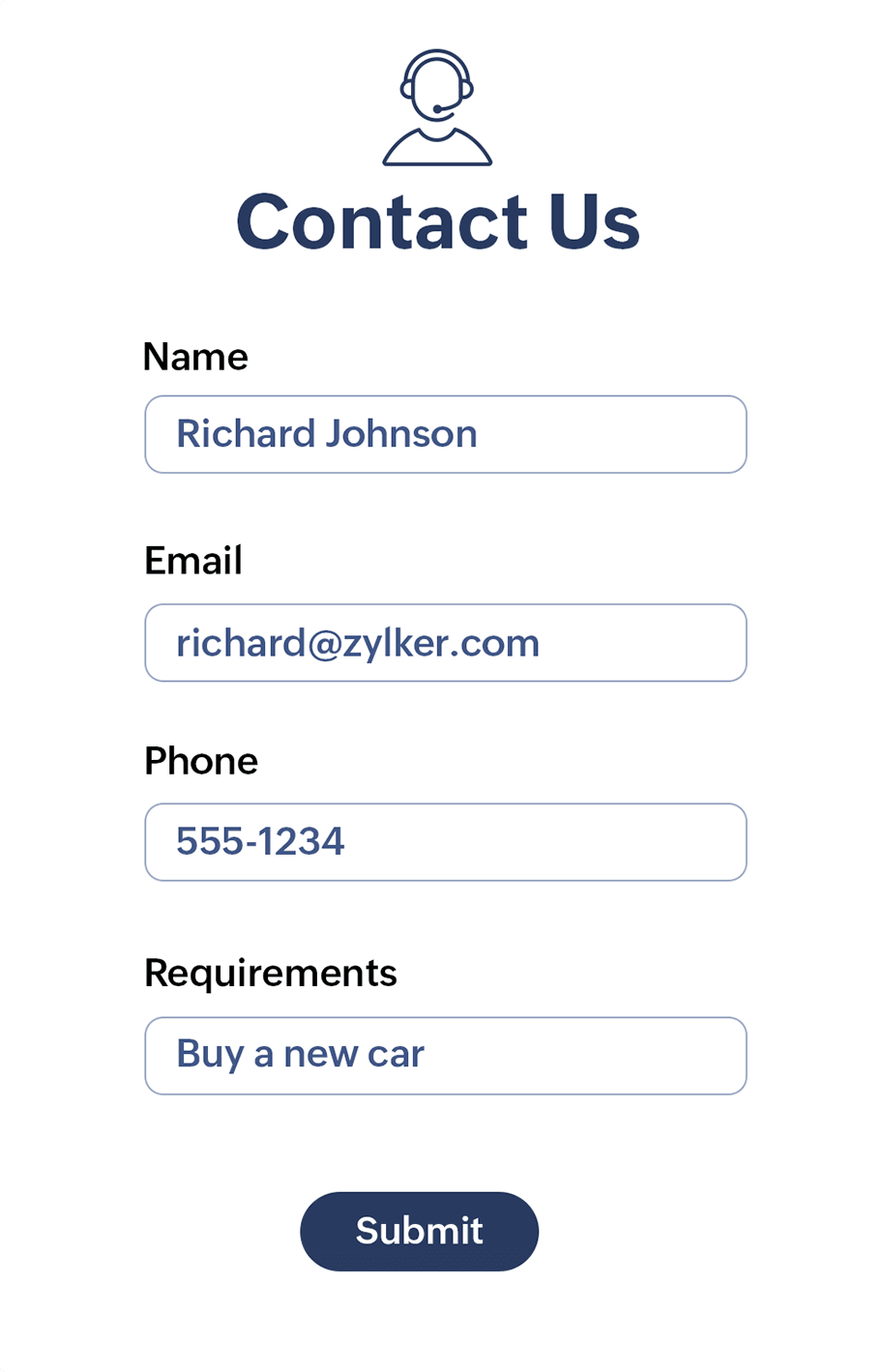Edit the Requirements text field
The width and height of the screenshot is (883, 1372).
click(445, 1056)
